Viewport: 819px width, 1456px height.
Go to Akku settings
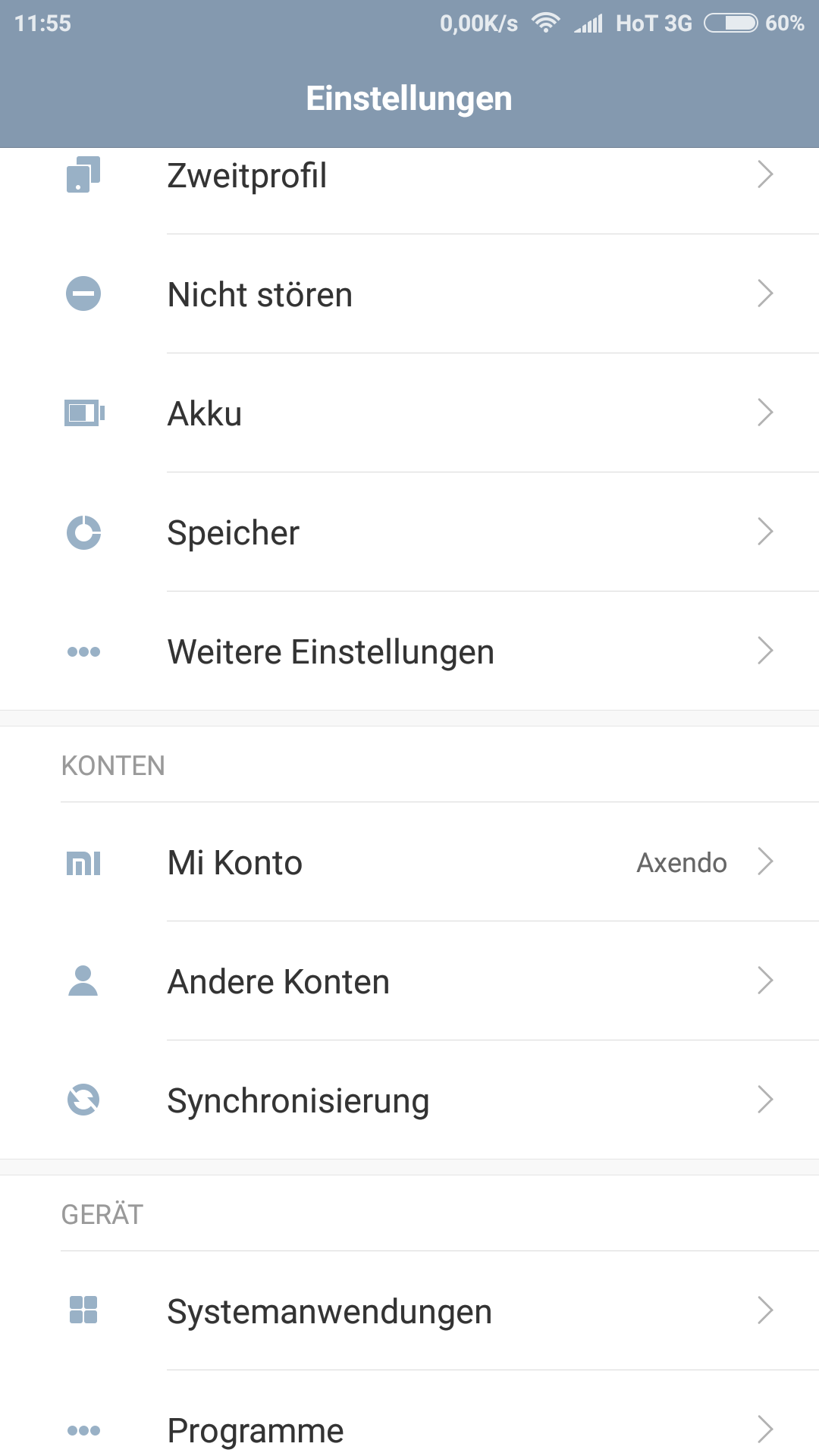pos(409,413)
